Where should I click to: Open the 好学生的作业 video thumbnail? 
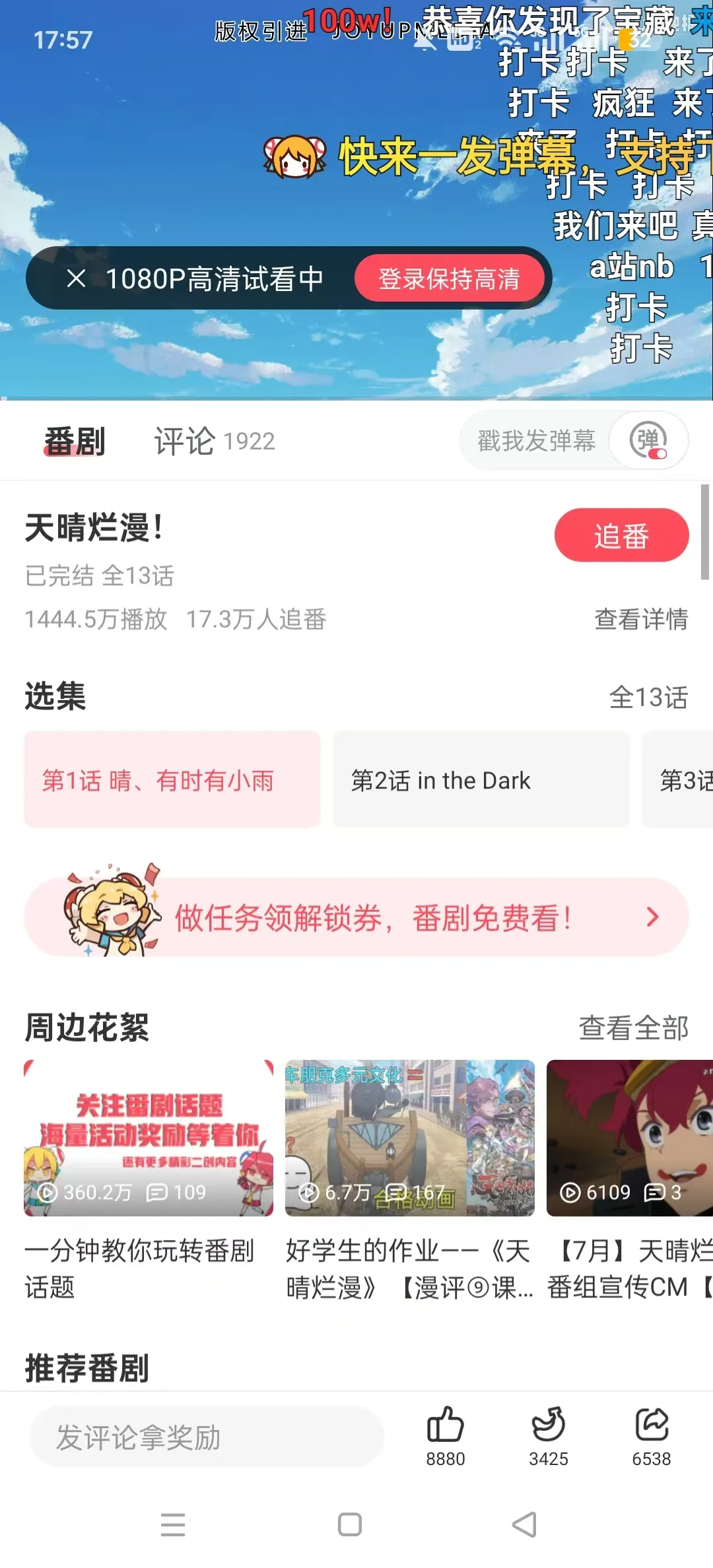coord(409,1138)
